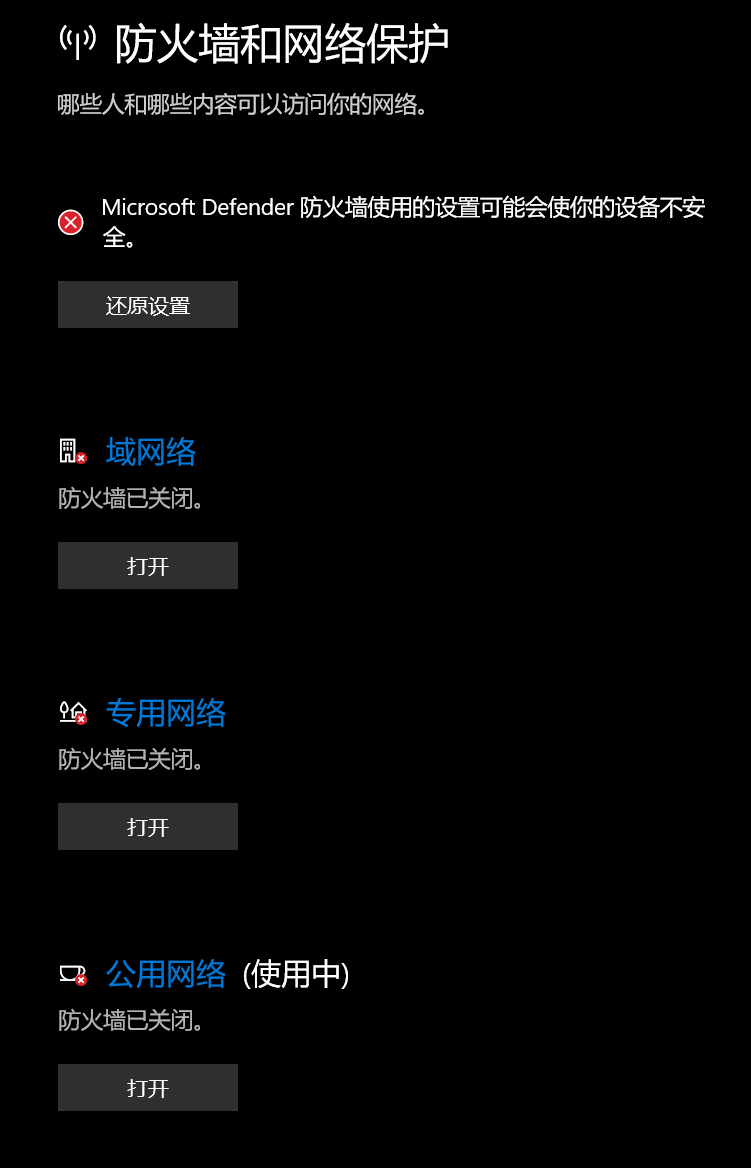Open the 专用网络 link

click(166, 713)
